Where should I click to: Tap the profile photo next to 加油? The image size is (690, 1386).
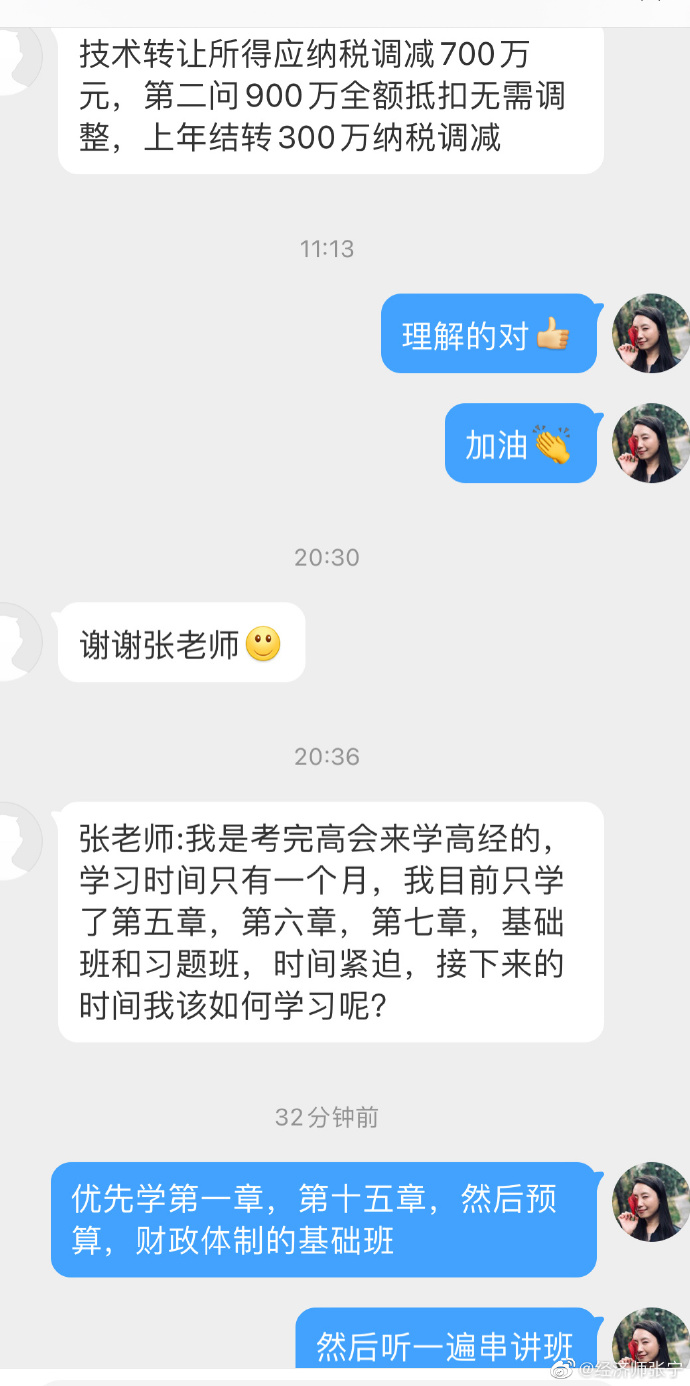point(650,443)
